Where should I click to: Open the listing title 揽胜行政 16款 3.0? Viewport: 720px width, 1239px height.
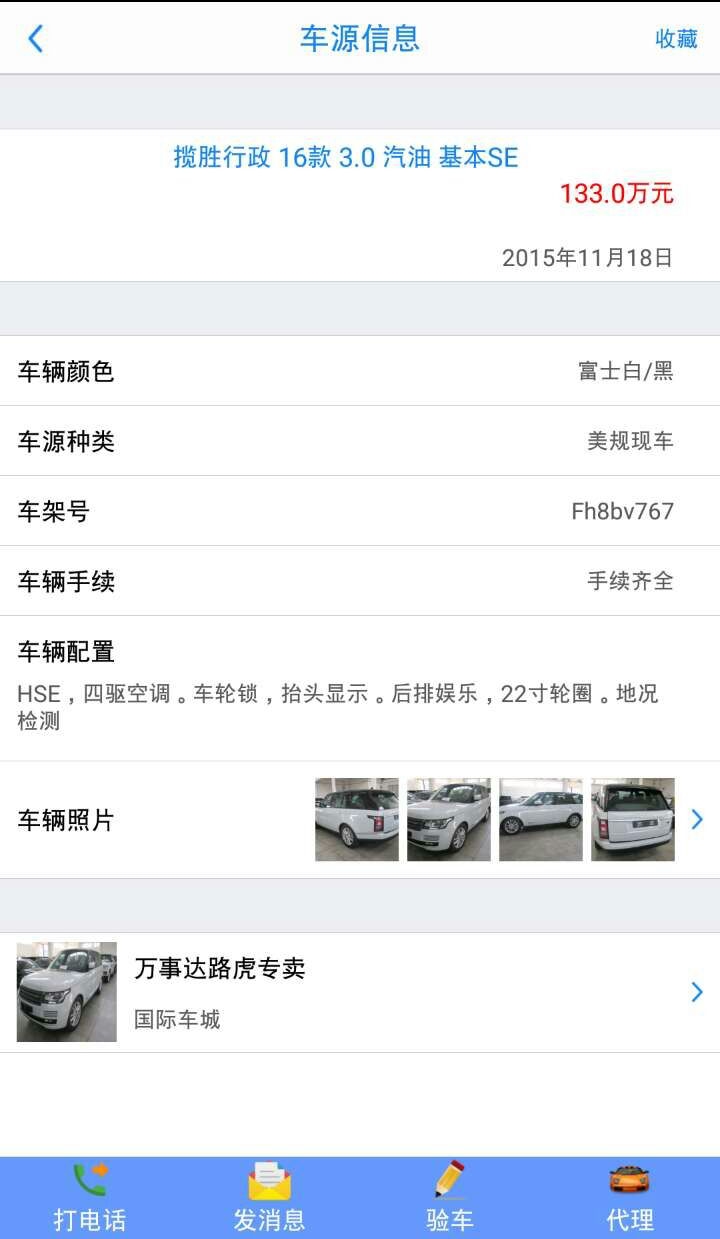(346, 157)
